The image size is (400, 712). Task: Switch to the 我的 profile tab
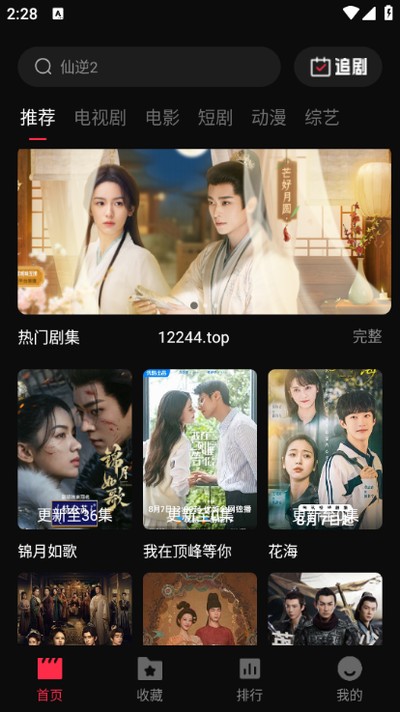[x=350, y=679]
